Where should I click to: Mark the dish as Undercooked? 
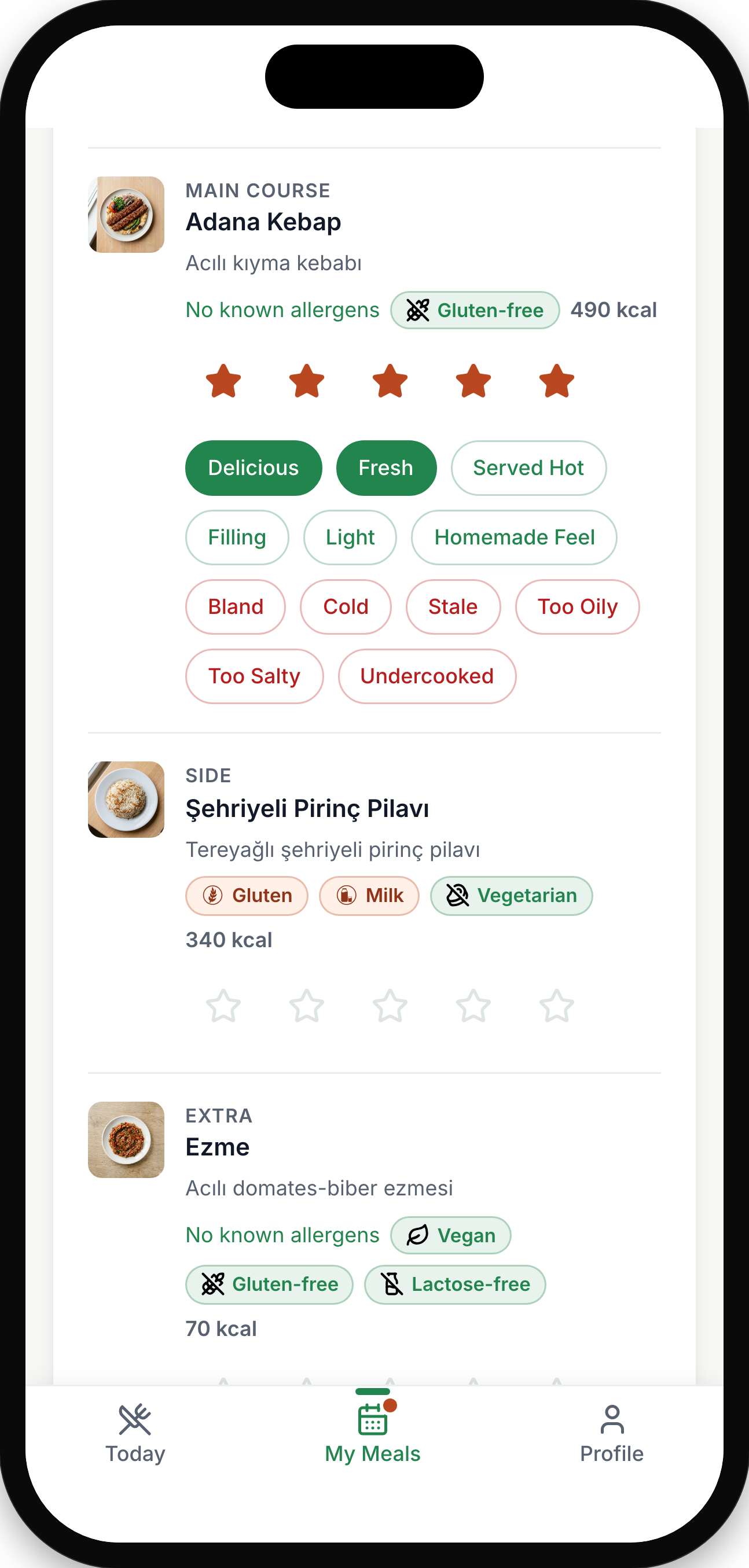(x=427, y=676)
